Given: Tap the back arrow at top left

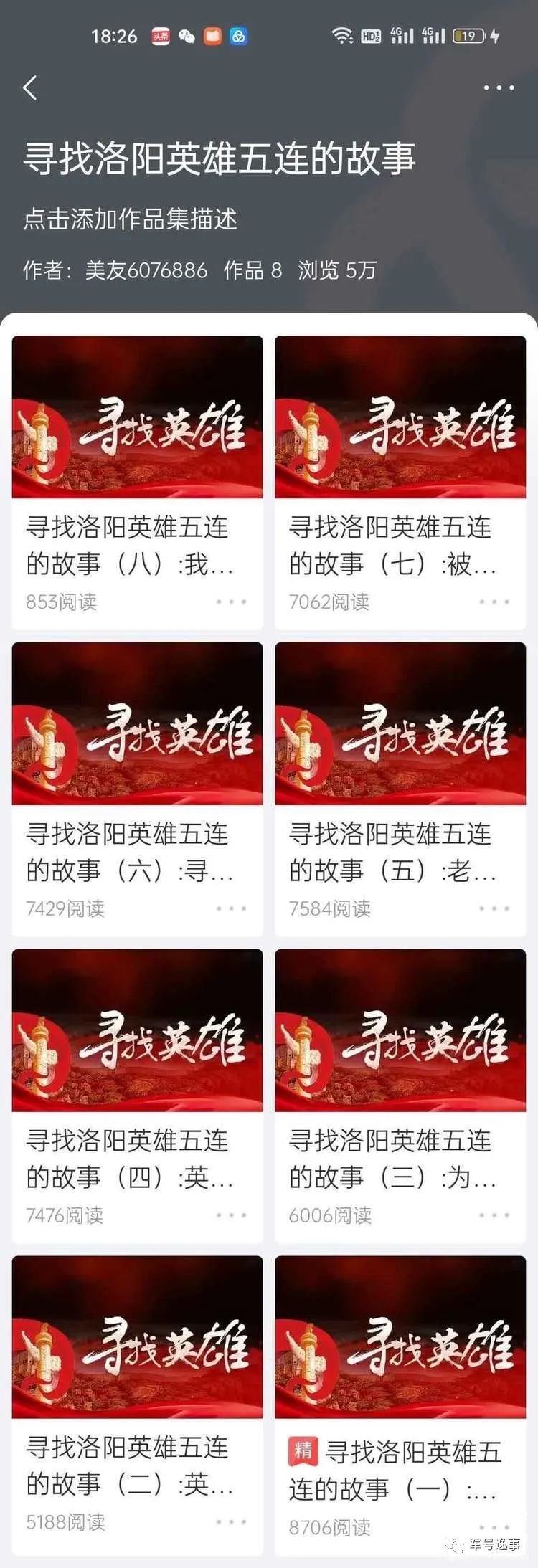Looking at the screenshot, I should pos(29,86).
